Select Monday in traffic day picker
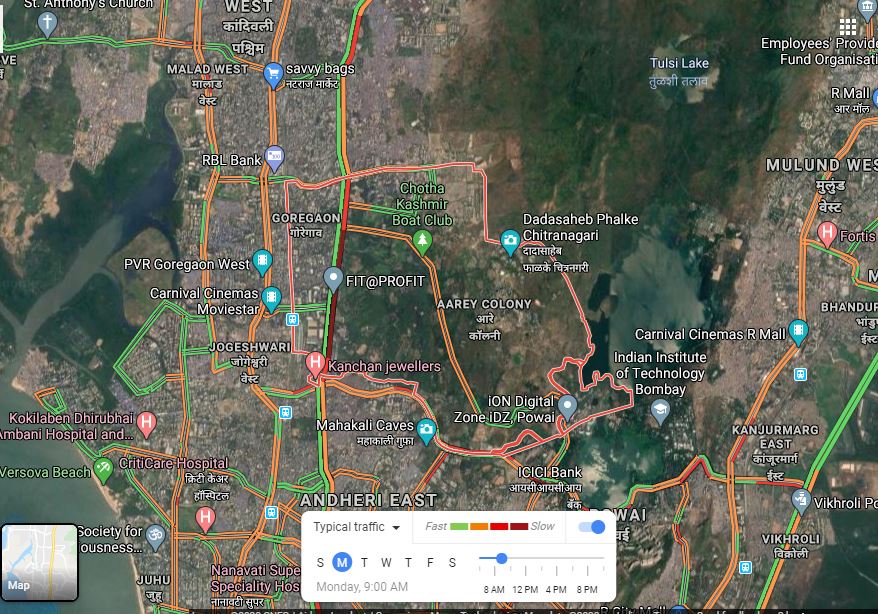 pyautogui.click(x=342, y=562)
